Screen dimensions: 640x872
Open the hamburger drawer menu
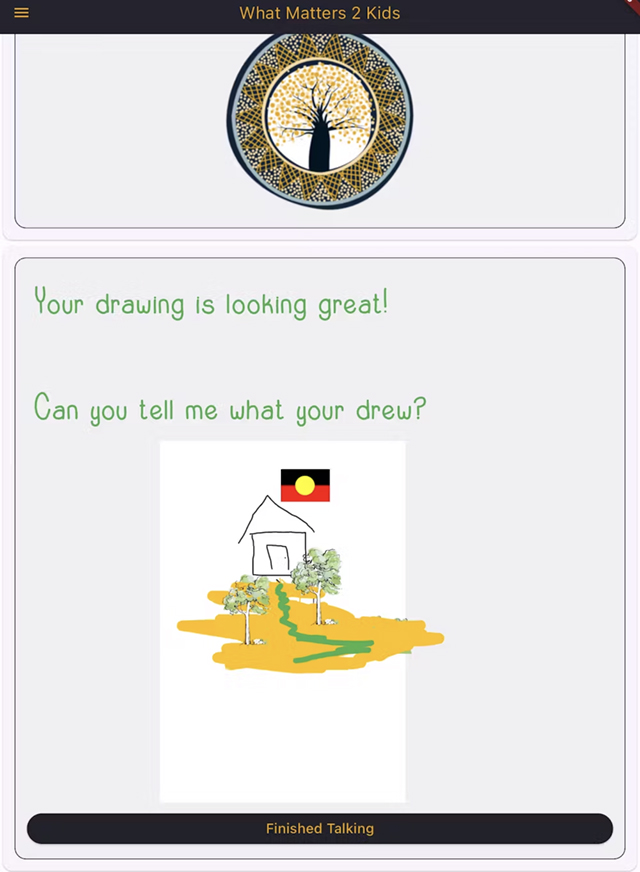21,13
